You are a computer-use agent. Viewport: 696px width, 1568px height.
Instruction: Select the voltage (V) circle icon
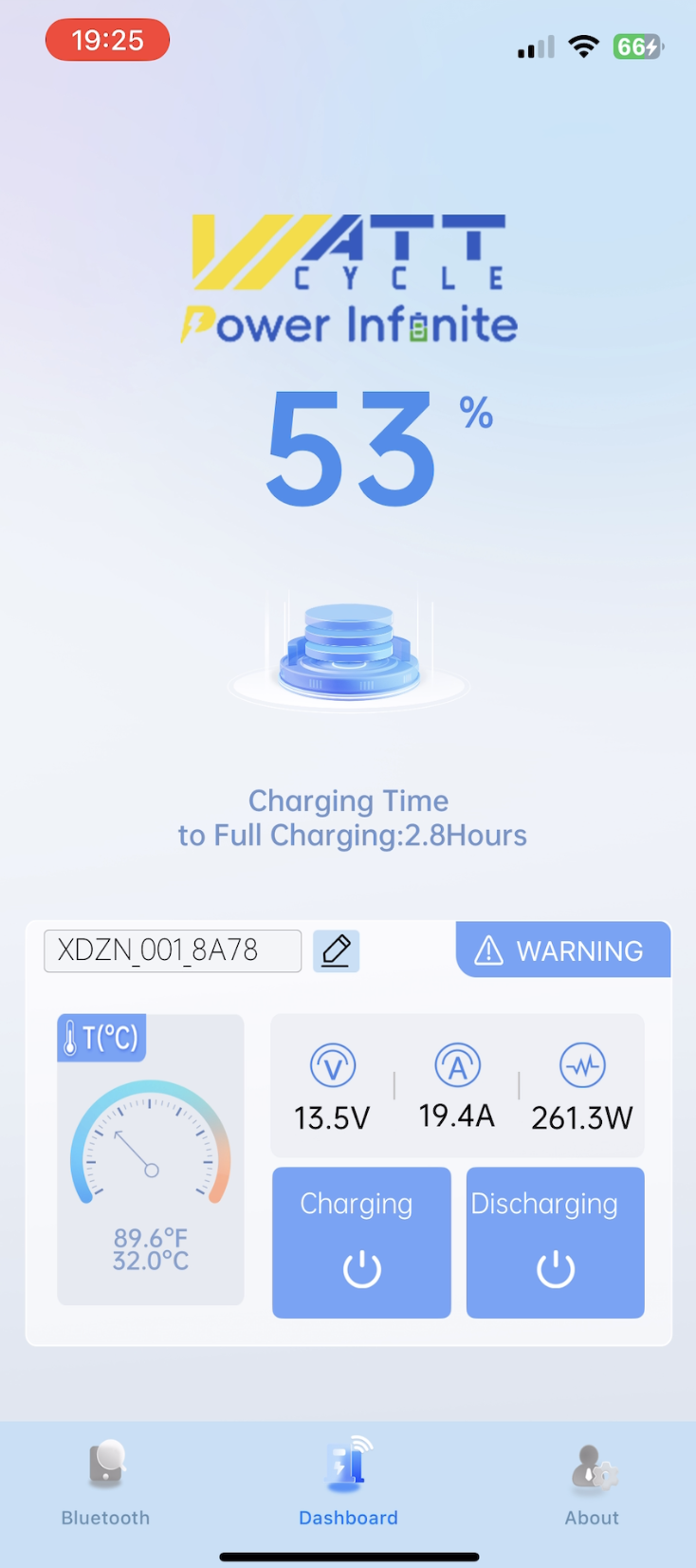[332, 1064]
